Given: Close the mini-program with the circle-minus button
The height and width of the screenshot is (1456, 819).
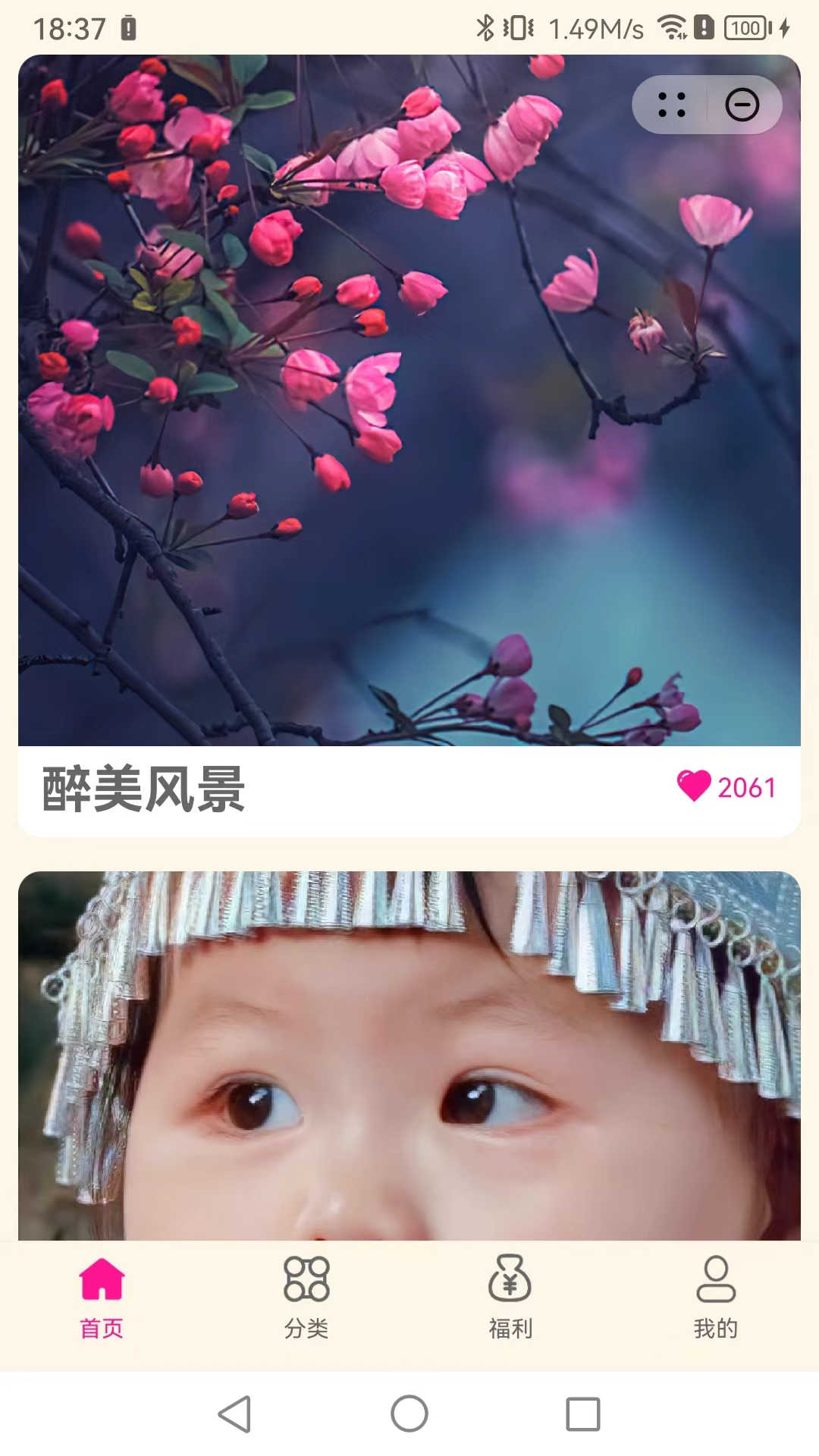Looking at the screenshot, I should (x=742, y=105).
